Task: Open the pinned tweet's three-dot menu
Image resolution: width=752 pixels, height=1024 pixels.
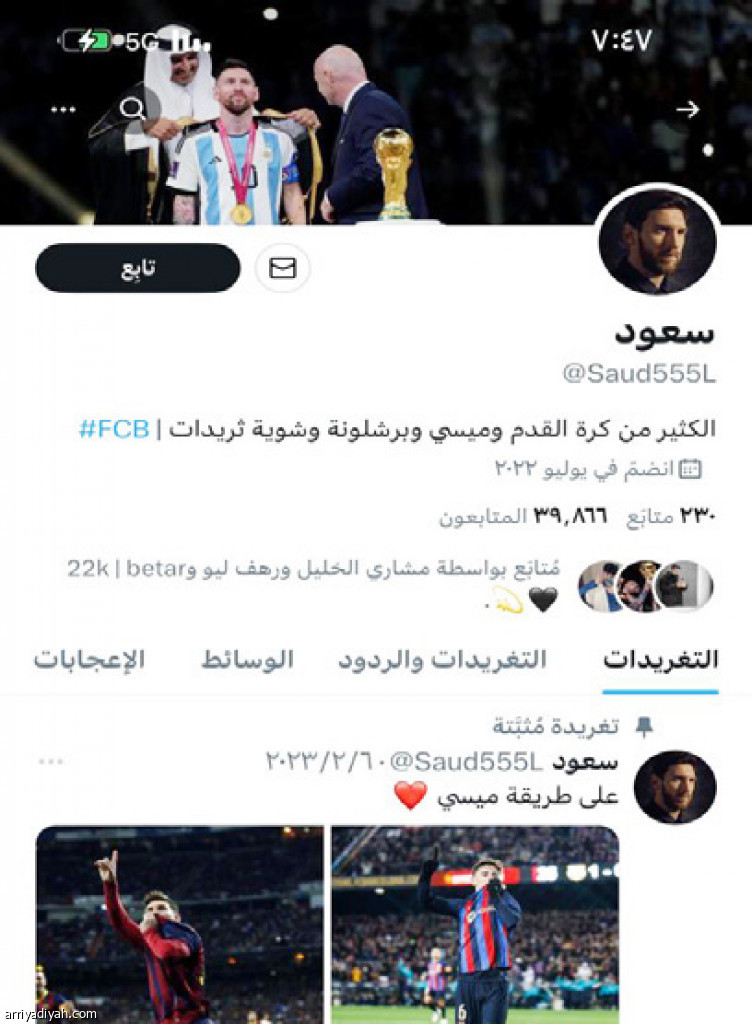Action: (x=51, y=762)
